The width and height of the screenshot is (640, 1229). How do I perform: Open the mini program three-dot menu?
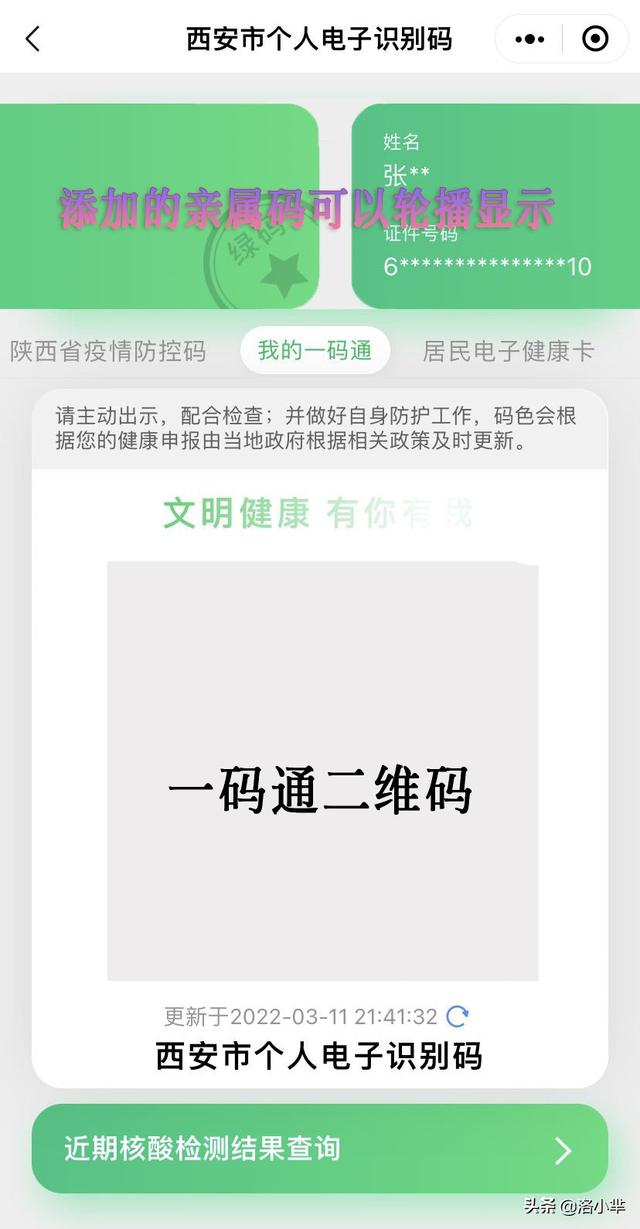529,39
